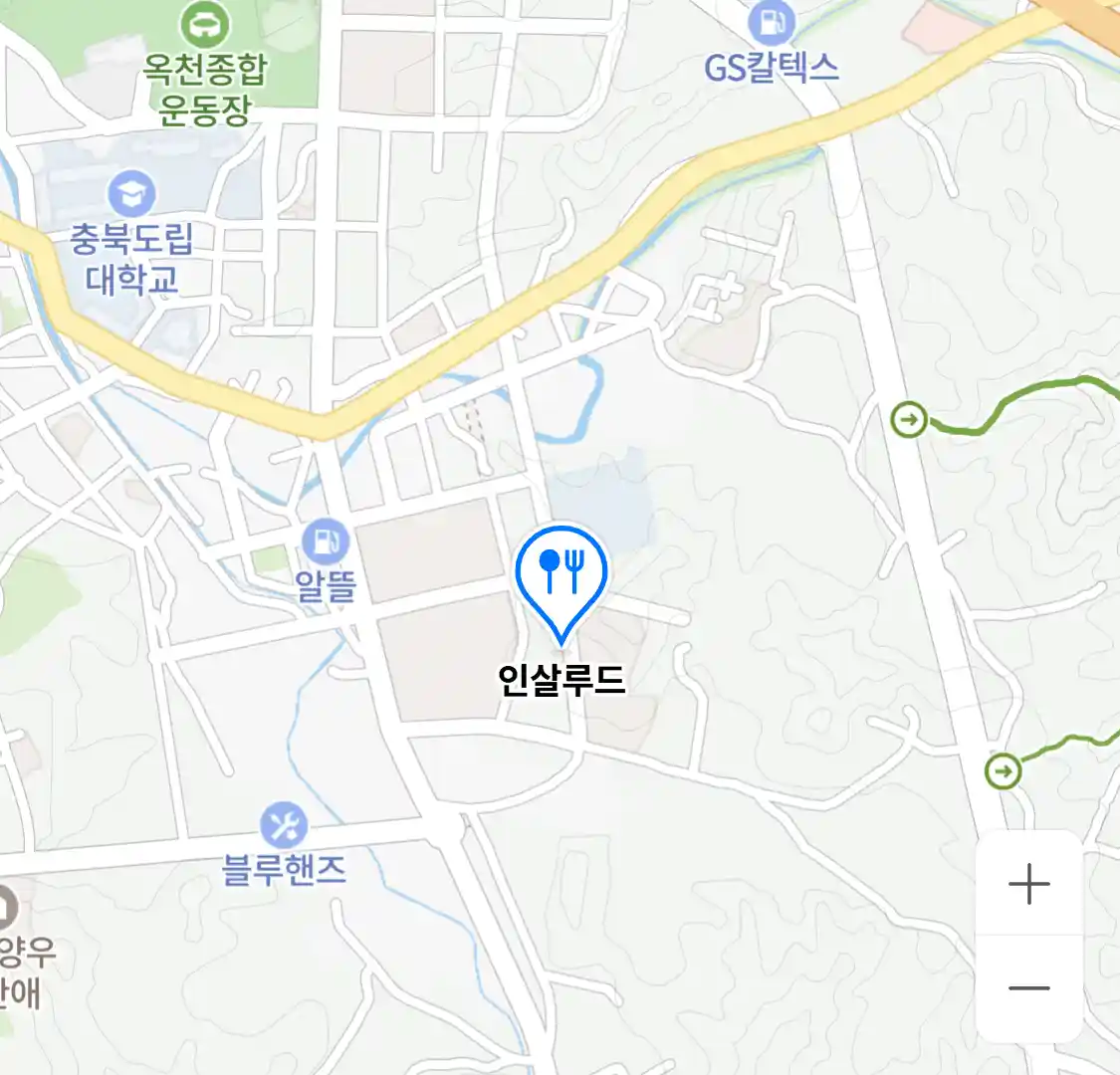Open the 충북도립대학교 school marker
The image size is (1120, 1075).
[x=131, y=194]
